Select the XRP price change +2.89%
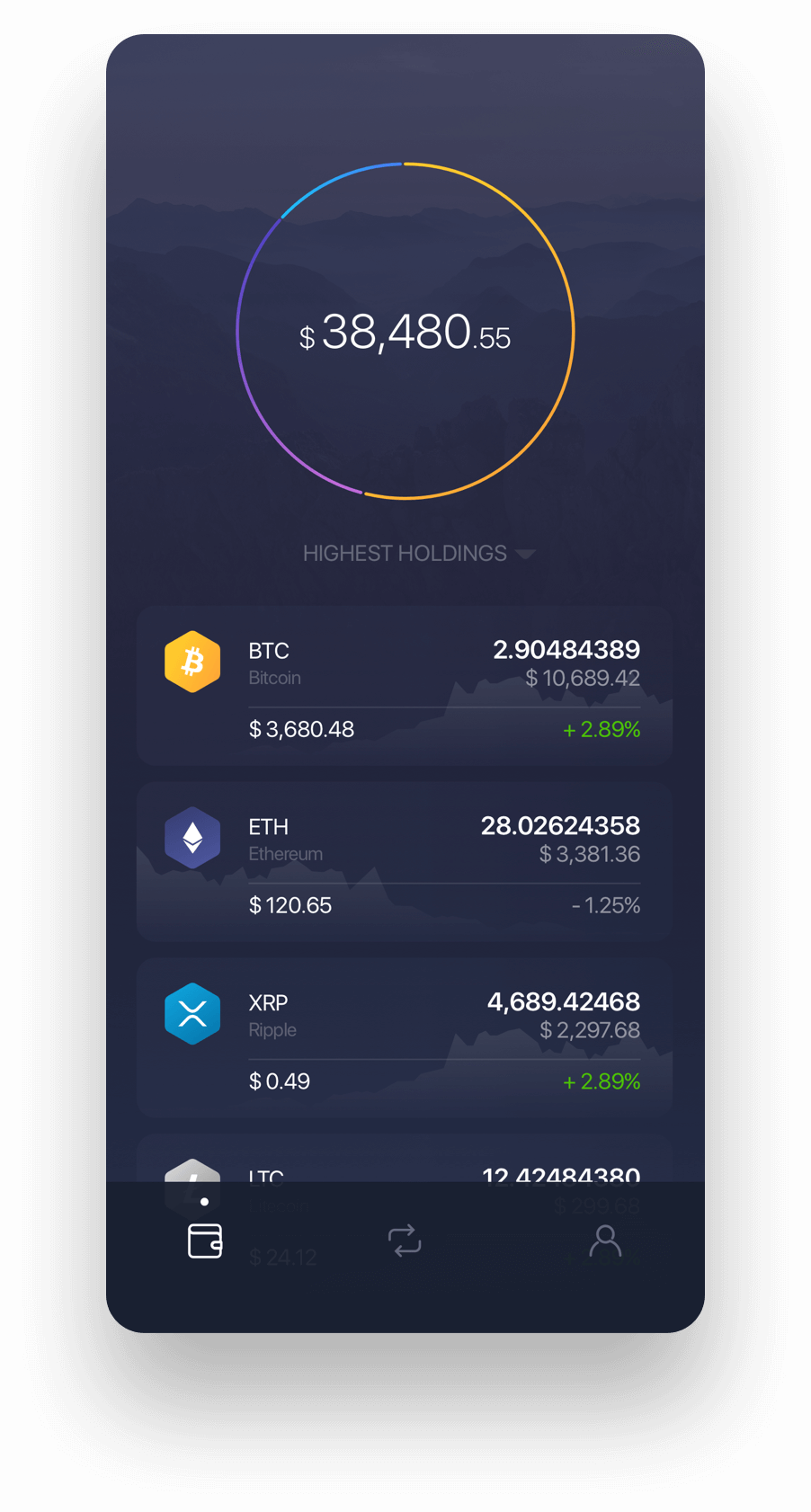 pos(601,1081)
